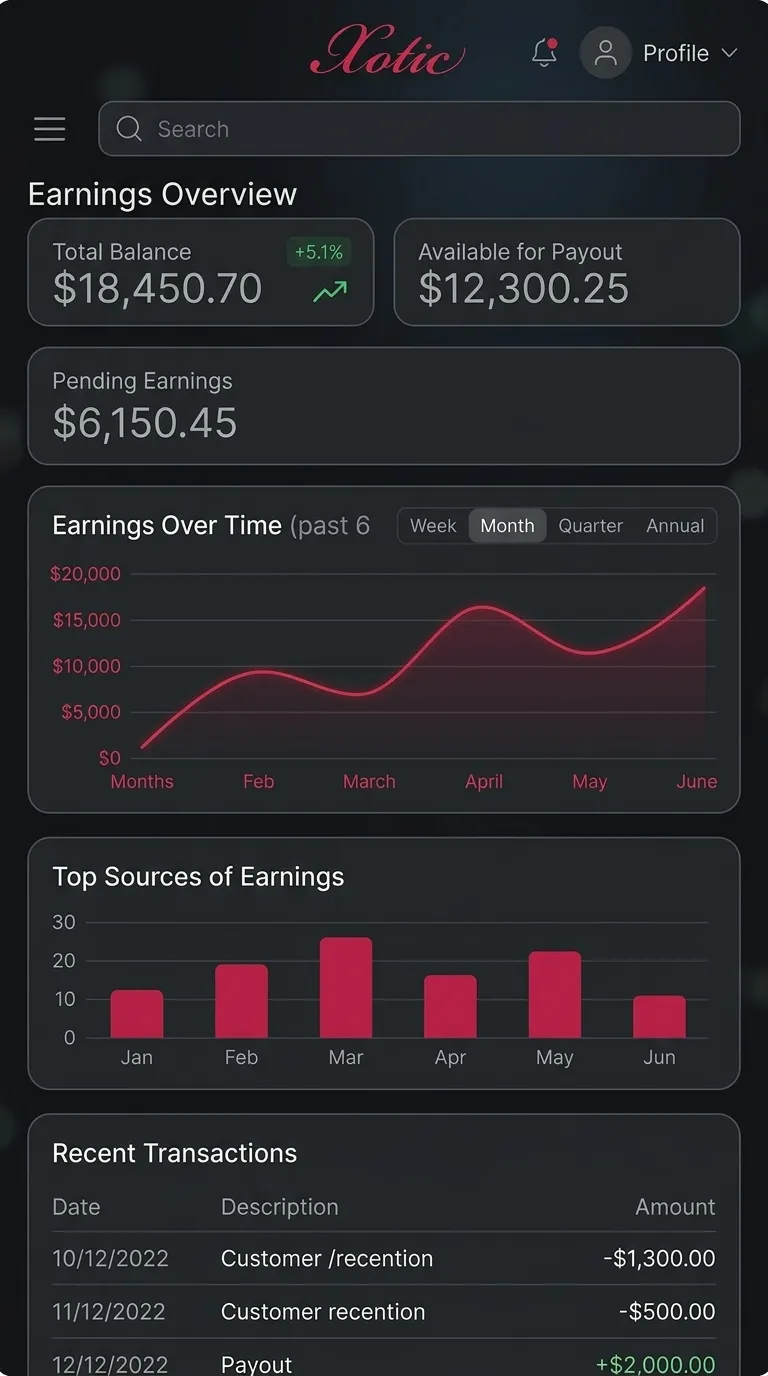This screenshot has width=768, height=1376.
Task: Click the Xotic logo
Action: 387,51
